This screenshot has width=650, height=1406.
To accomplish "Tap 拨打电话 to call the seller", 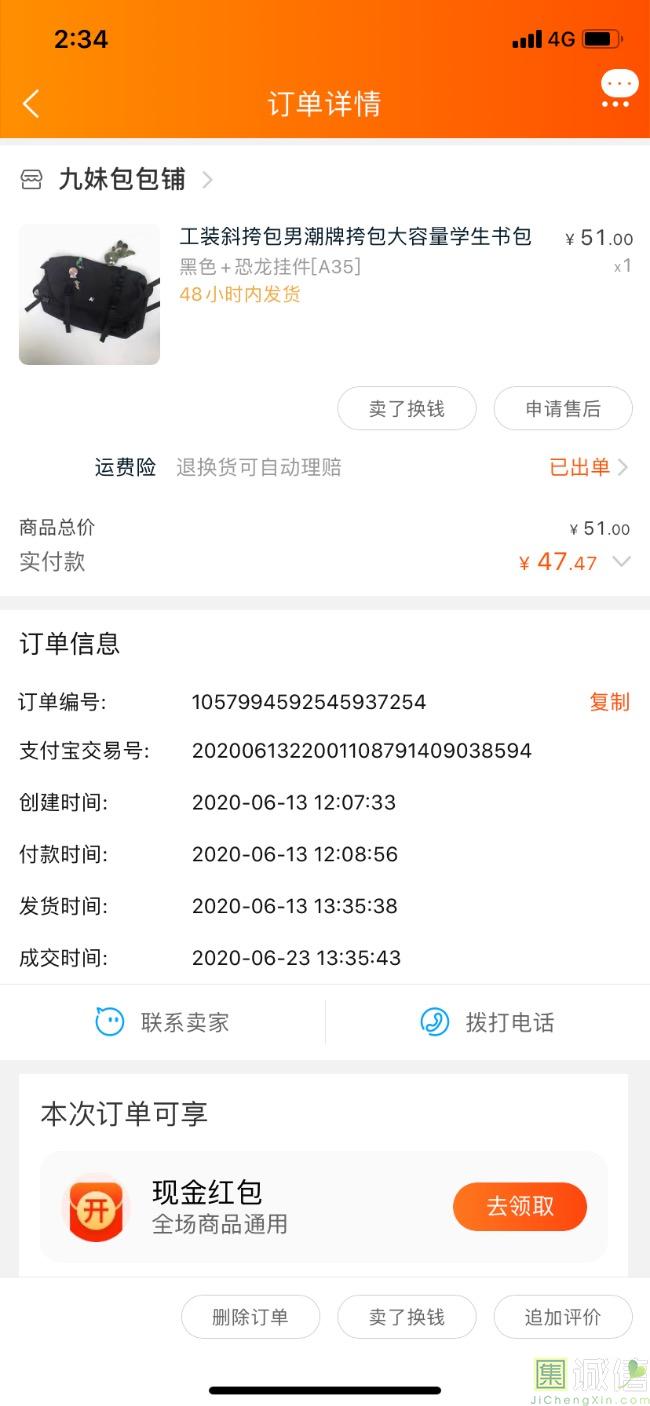I will pos(487,1022).
